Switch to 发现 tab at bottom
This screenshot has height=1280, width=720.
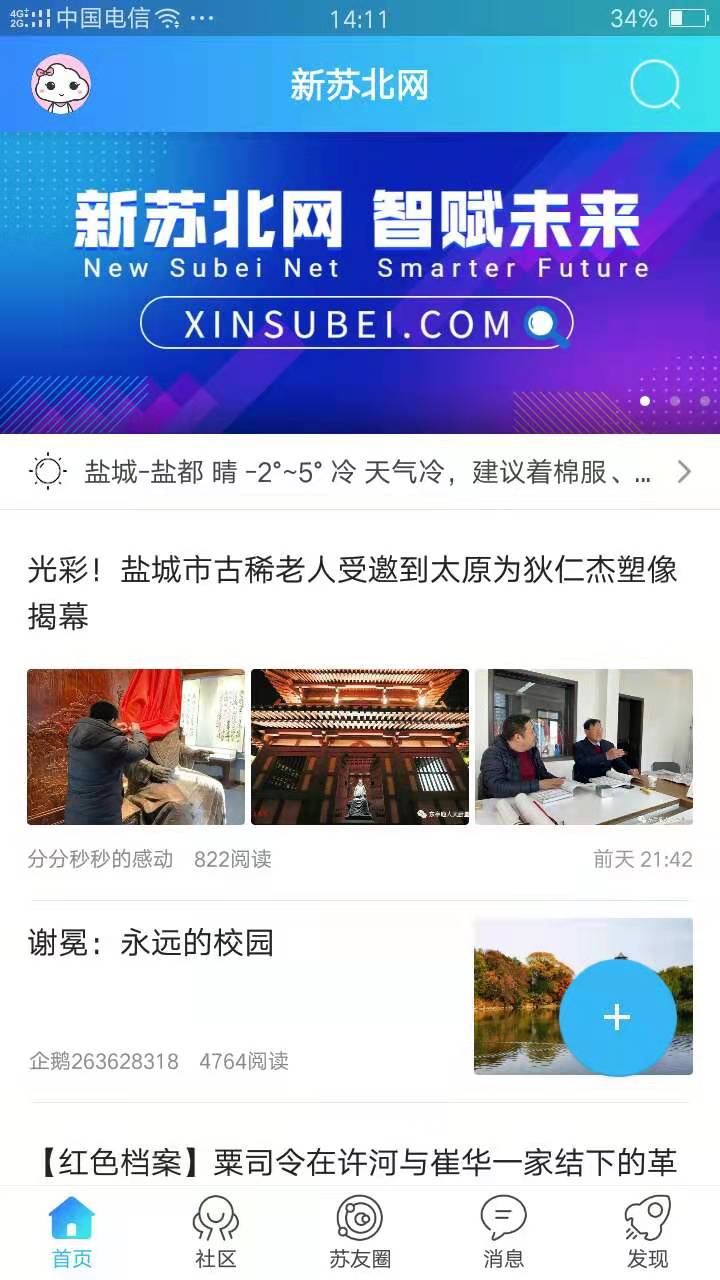648,1240
